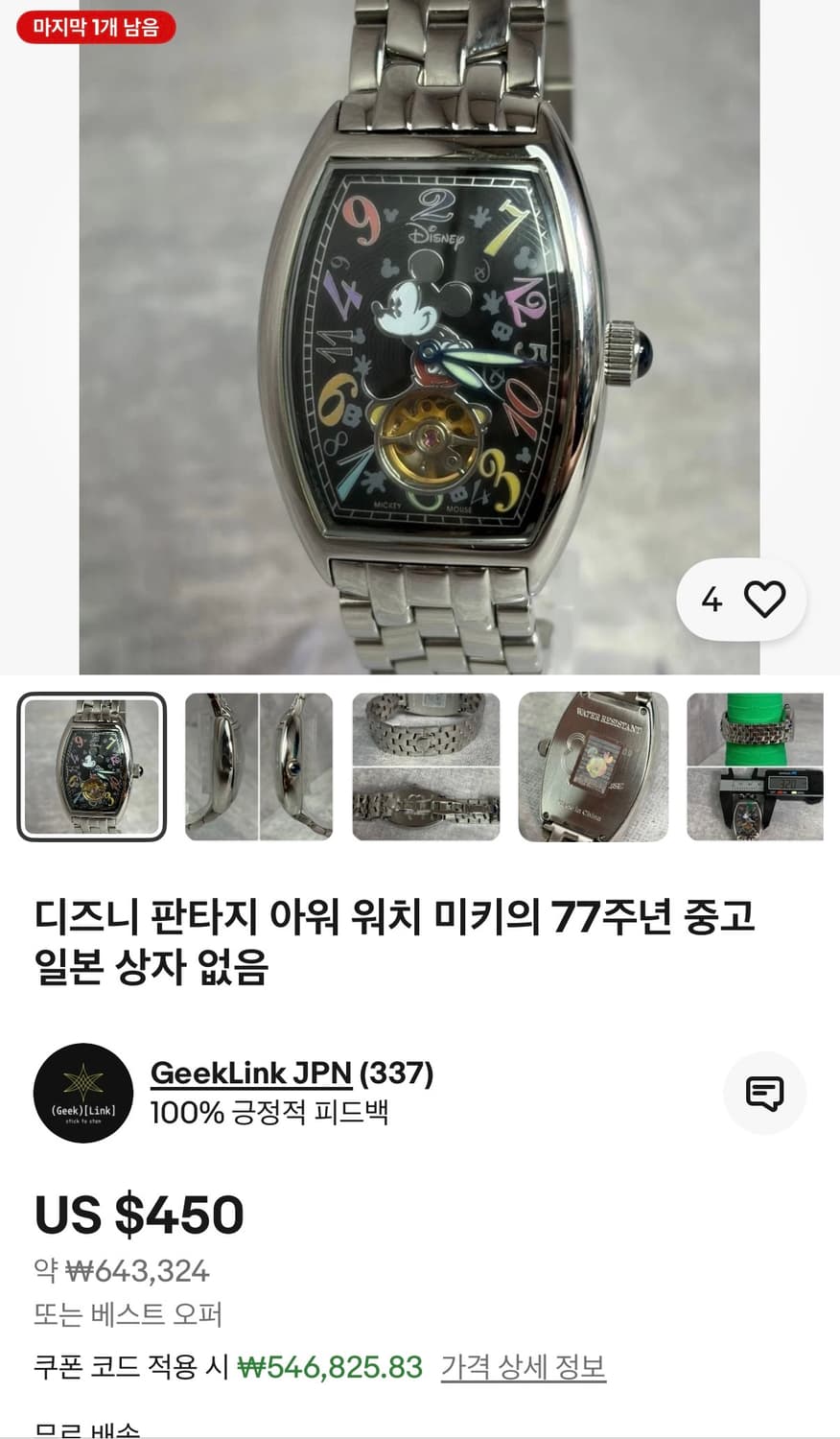Viewport: 840px width, 1439px height.
Task: Click the GeekLink black logo avatar
Action: (81, 1093)
